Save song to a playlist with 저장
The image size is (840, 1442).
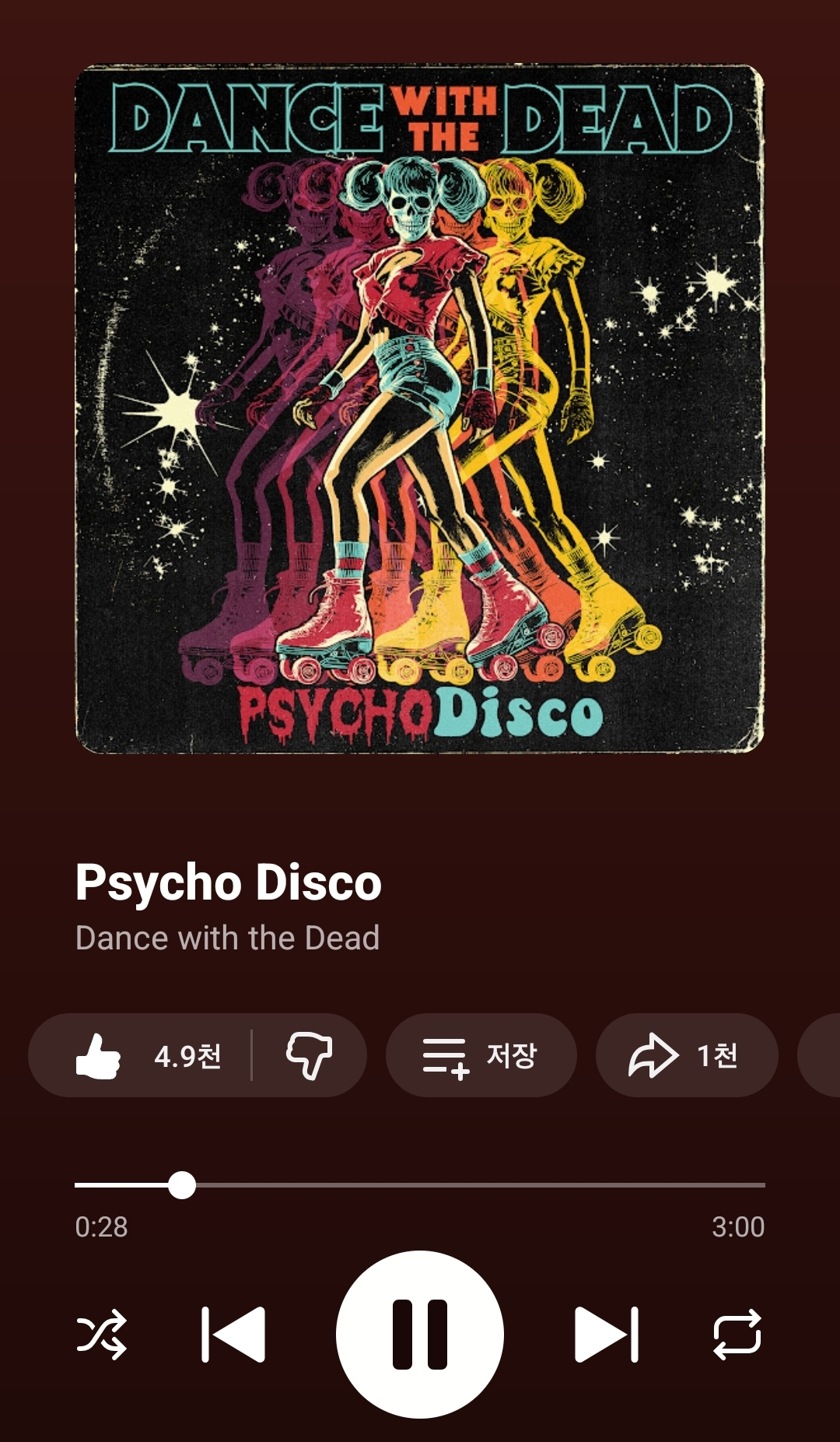[481, 1056]
